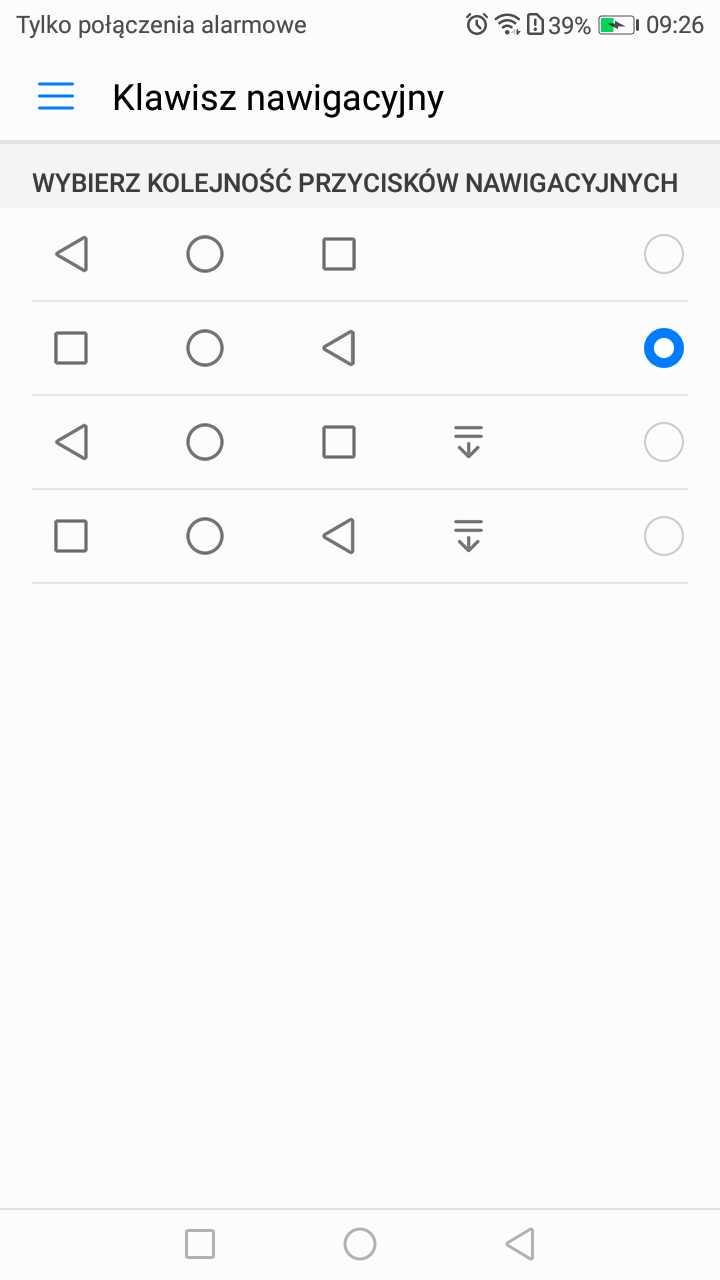Go to the home screen
720x1280 pixels.
pos(360,1244)
